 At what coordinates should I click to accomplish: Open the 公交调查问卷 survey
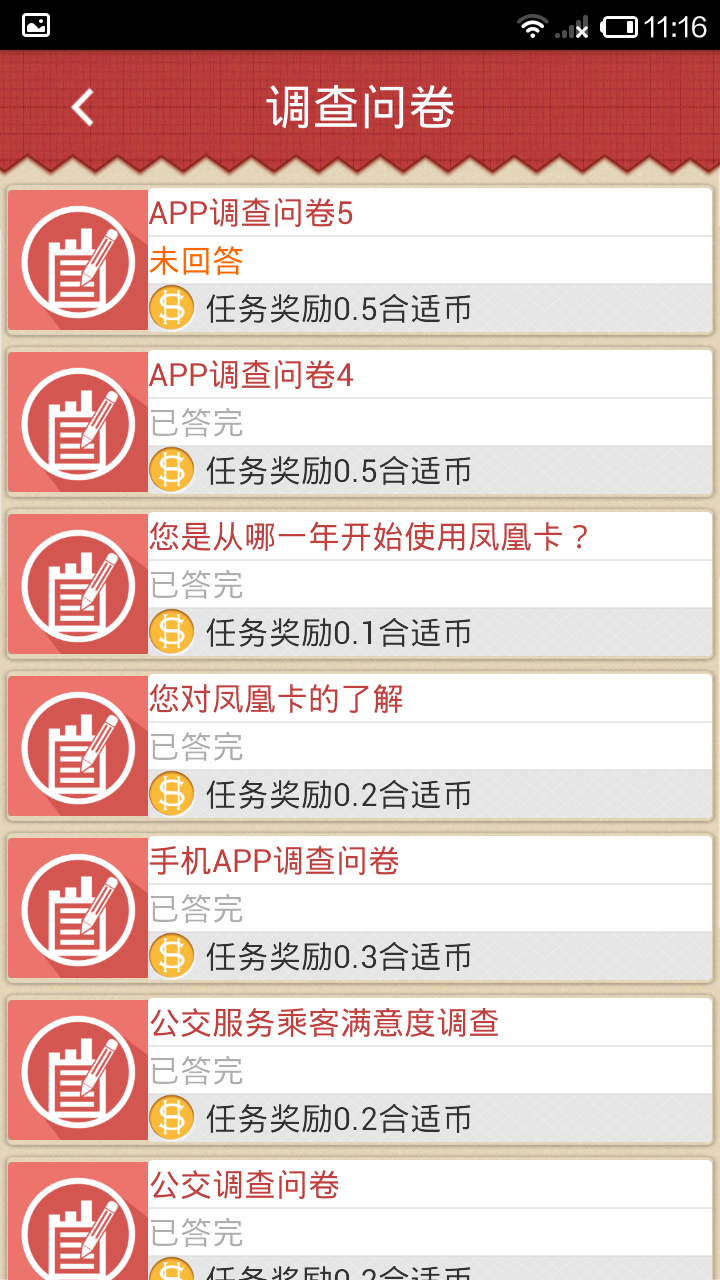click(360, 1220)
